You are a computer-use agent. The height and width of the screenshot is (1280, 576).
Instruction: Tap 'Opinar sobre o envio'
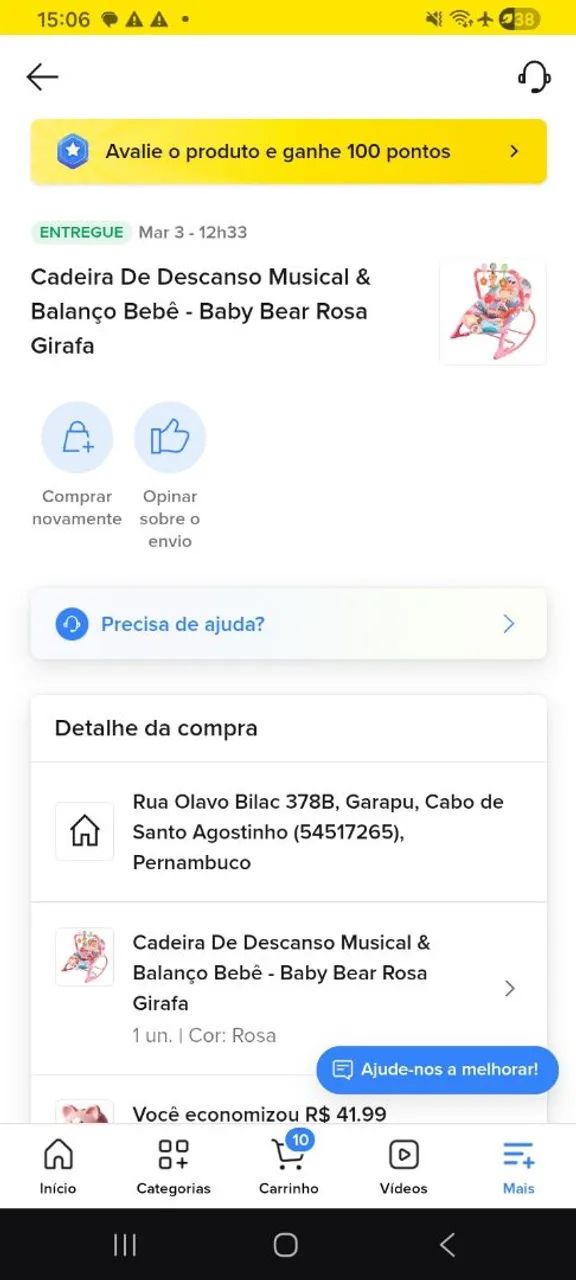[x=170, y=476]
